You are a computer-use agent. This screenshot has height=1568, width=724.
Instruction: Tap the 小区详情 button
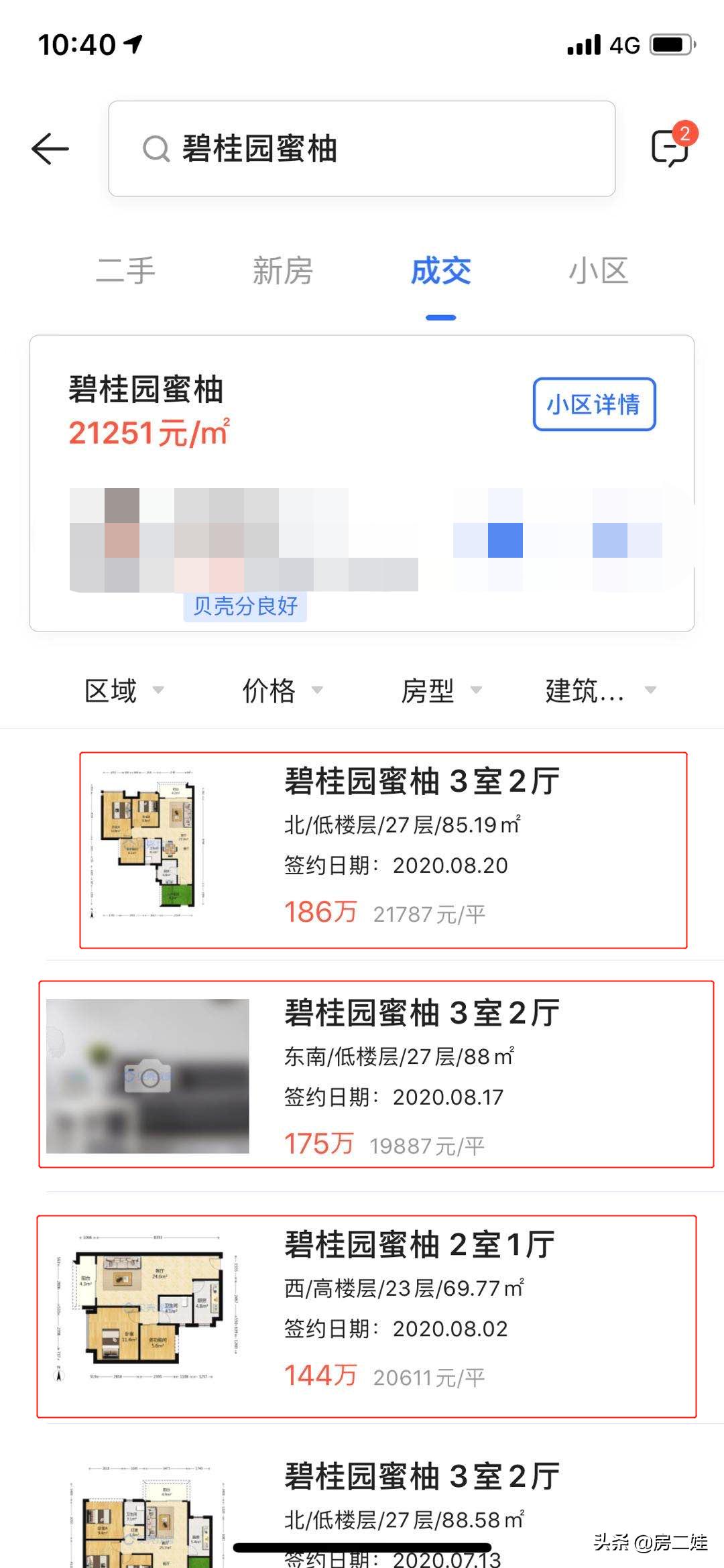pyautogui.click(x=593, y=404)
